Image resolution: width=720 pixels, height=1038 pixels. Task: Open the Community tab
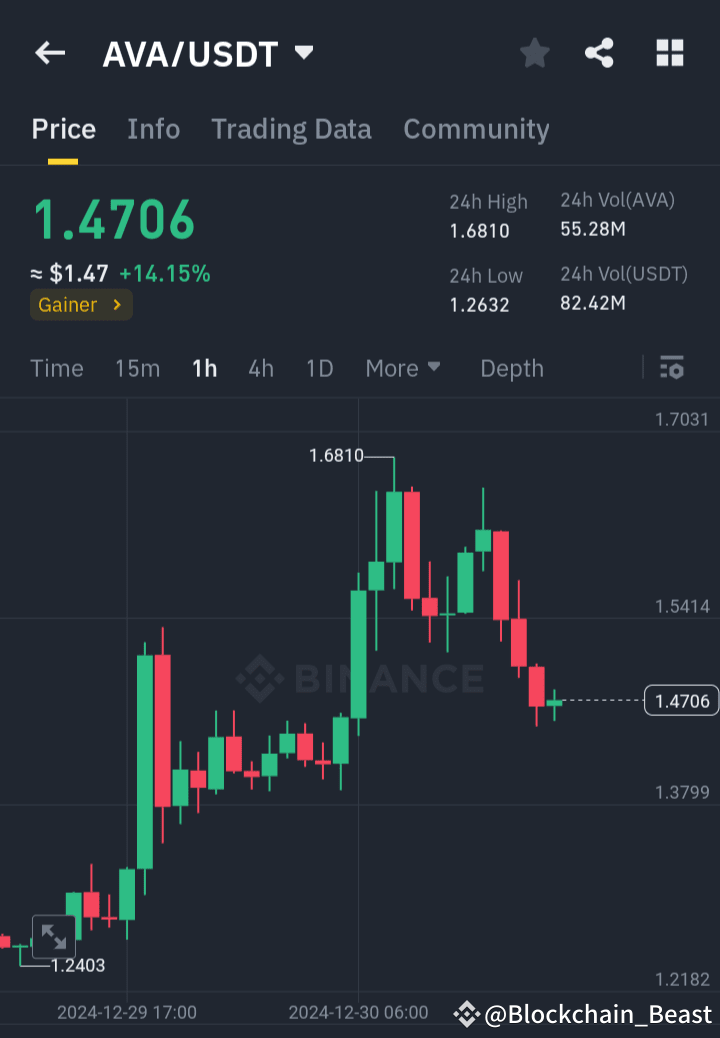tap(476, 129)
